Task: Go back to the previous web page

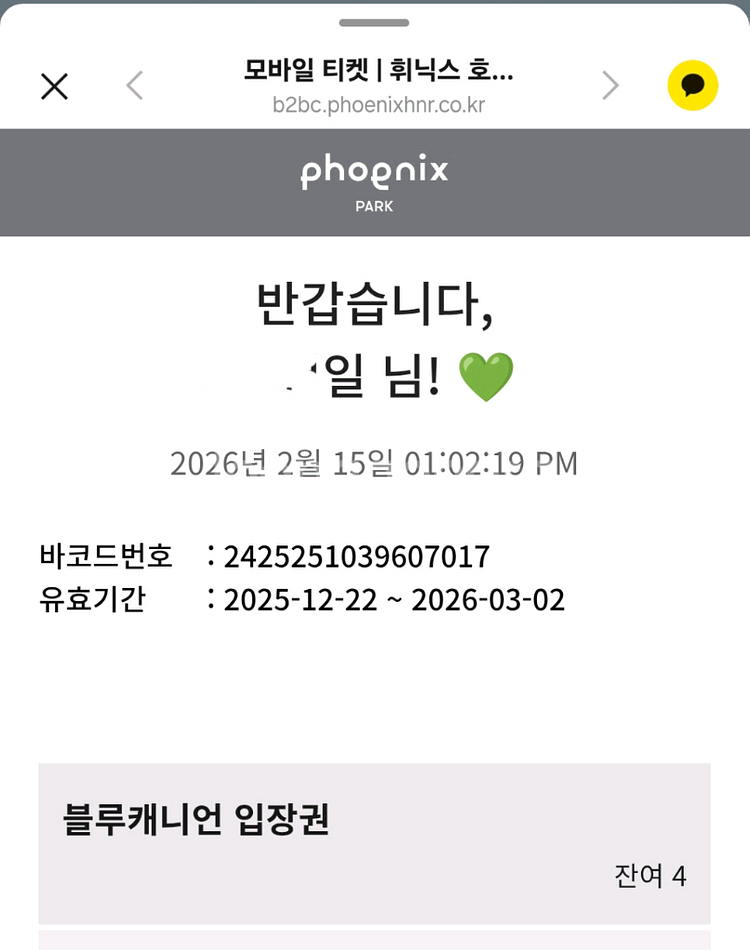Action: [x=135, y=86]
